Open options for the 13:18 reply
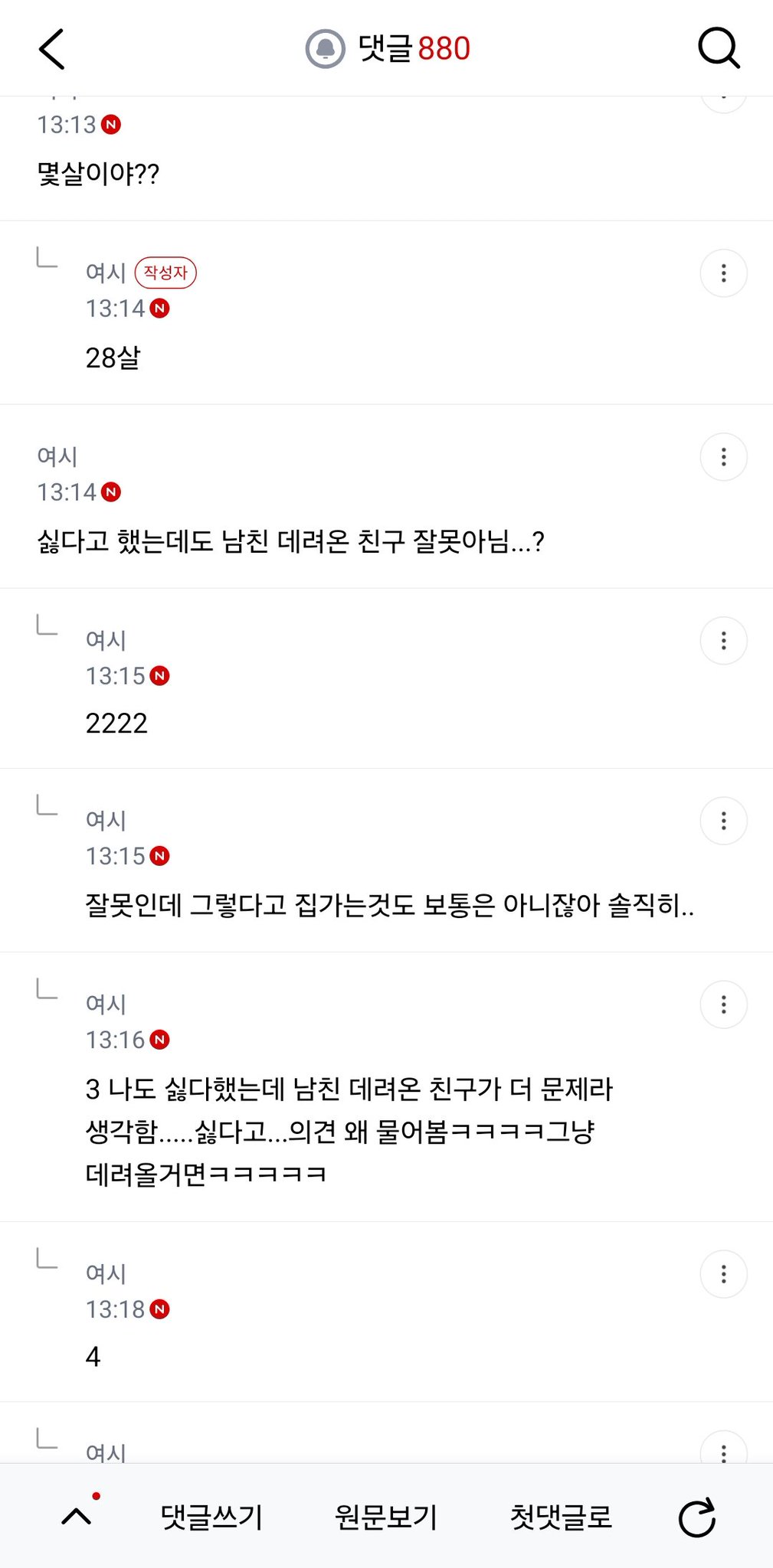Image resolution: width=773 pixels, height=1568 pixels. coord(723,1274)
